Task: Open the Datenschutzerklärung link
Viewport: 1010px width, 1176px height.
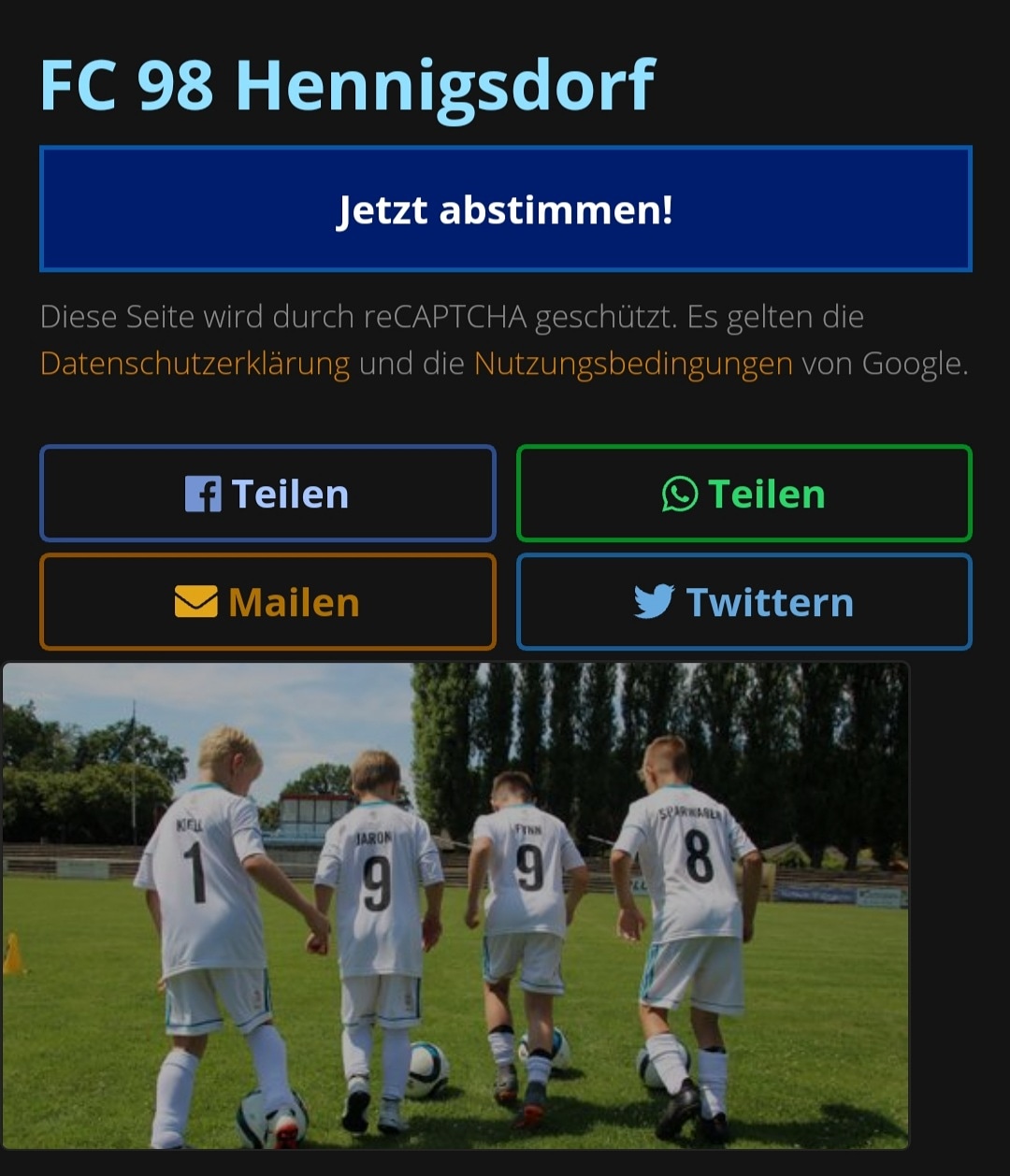Action: [195, 364]
